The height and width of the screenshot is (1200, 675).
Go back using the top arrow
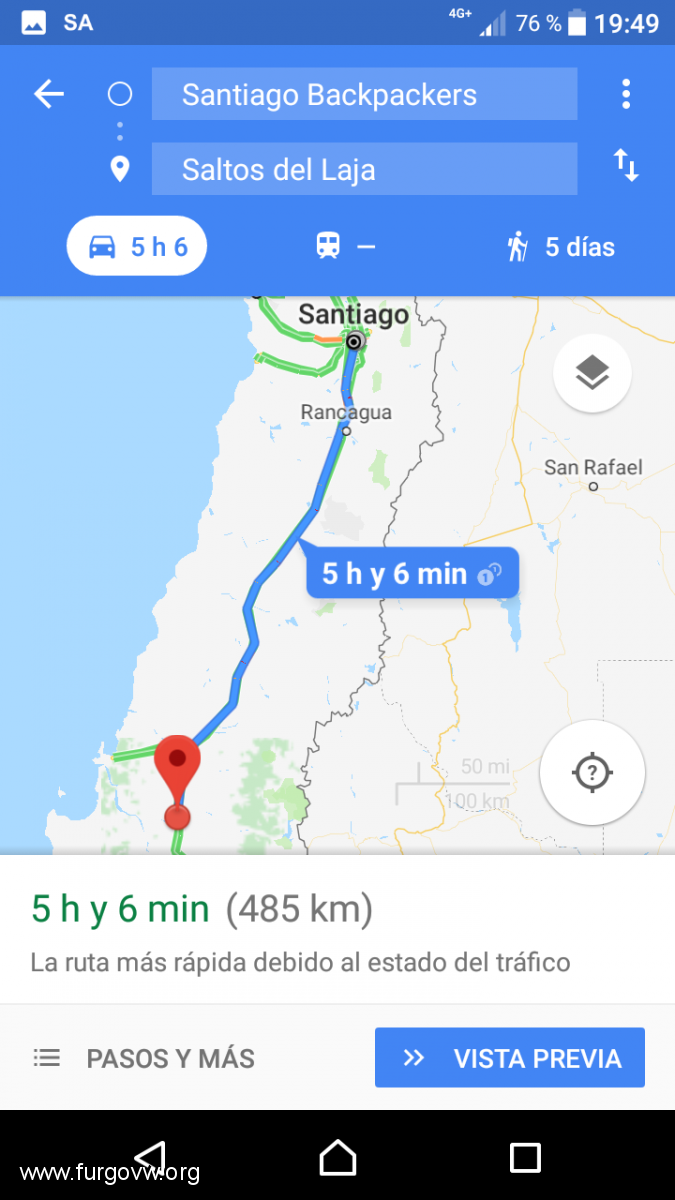(48, 95)
